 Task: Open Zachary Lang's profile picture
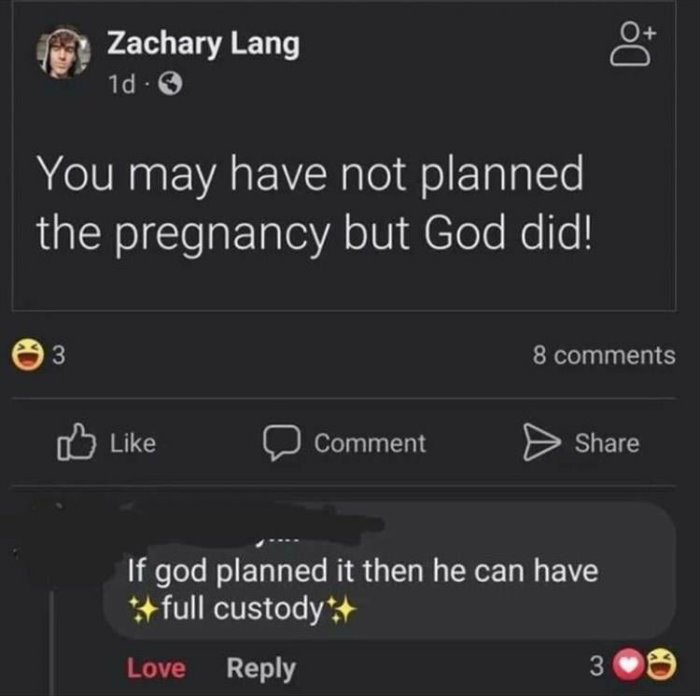[65, 52]
